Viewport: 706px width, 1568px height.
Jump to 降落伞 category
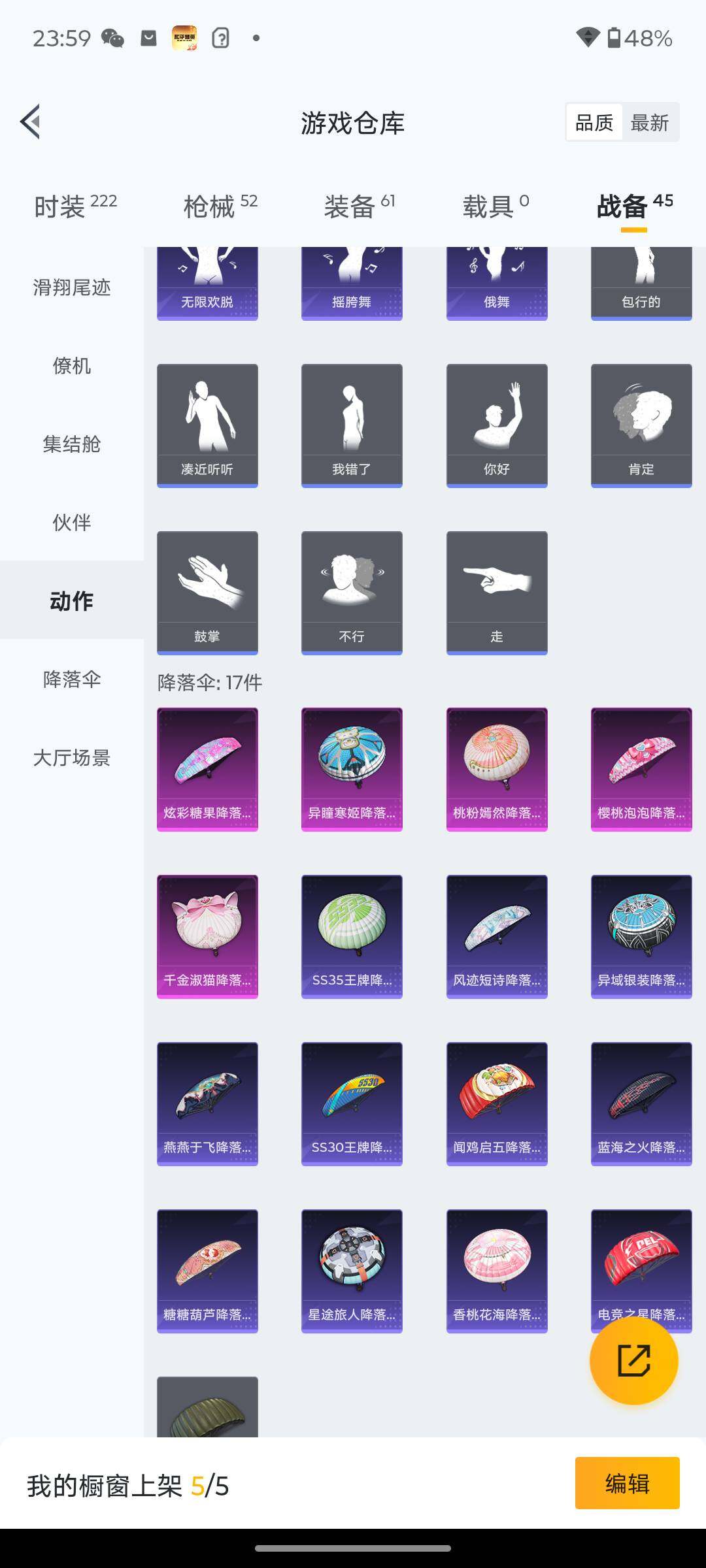click(72, 679)
